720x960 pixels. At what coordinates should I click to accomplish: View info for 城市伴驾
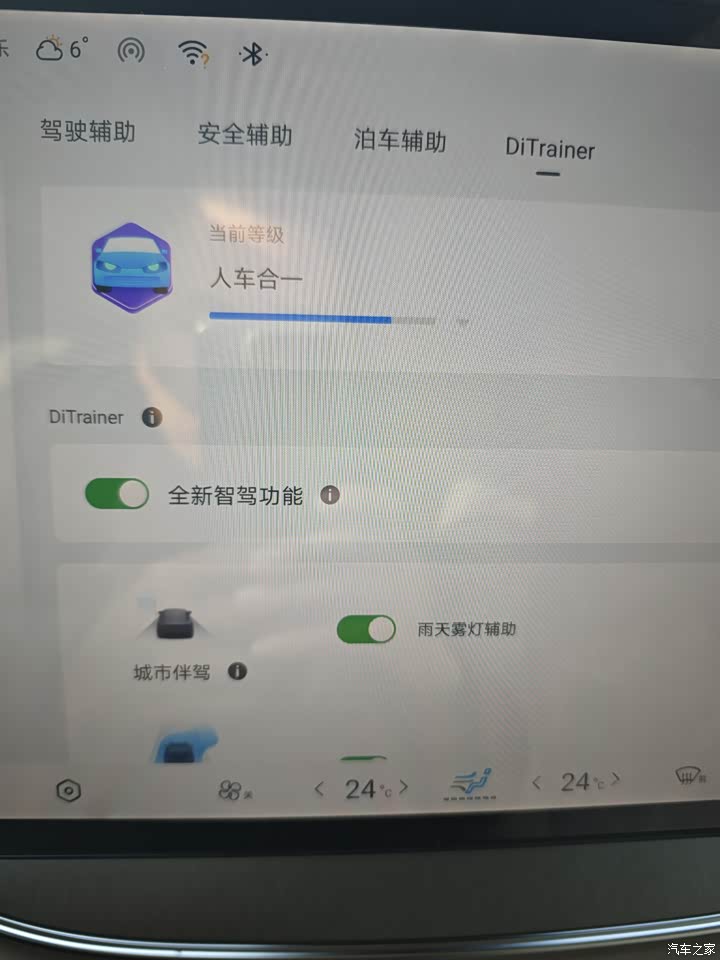(237, 672)
